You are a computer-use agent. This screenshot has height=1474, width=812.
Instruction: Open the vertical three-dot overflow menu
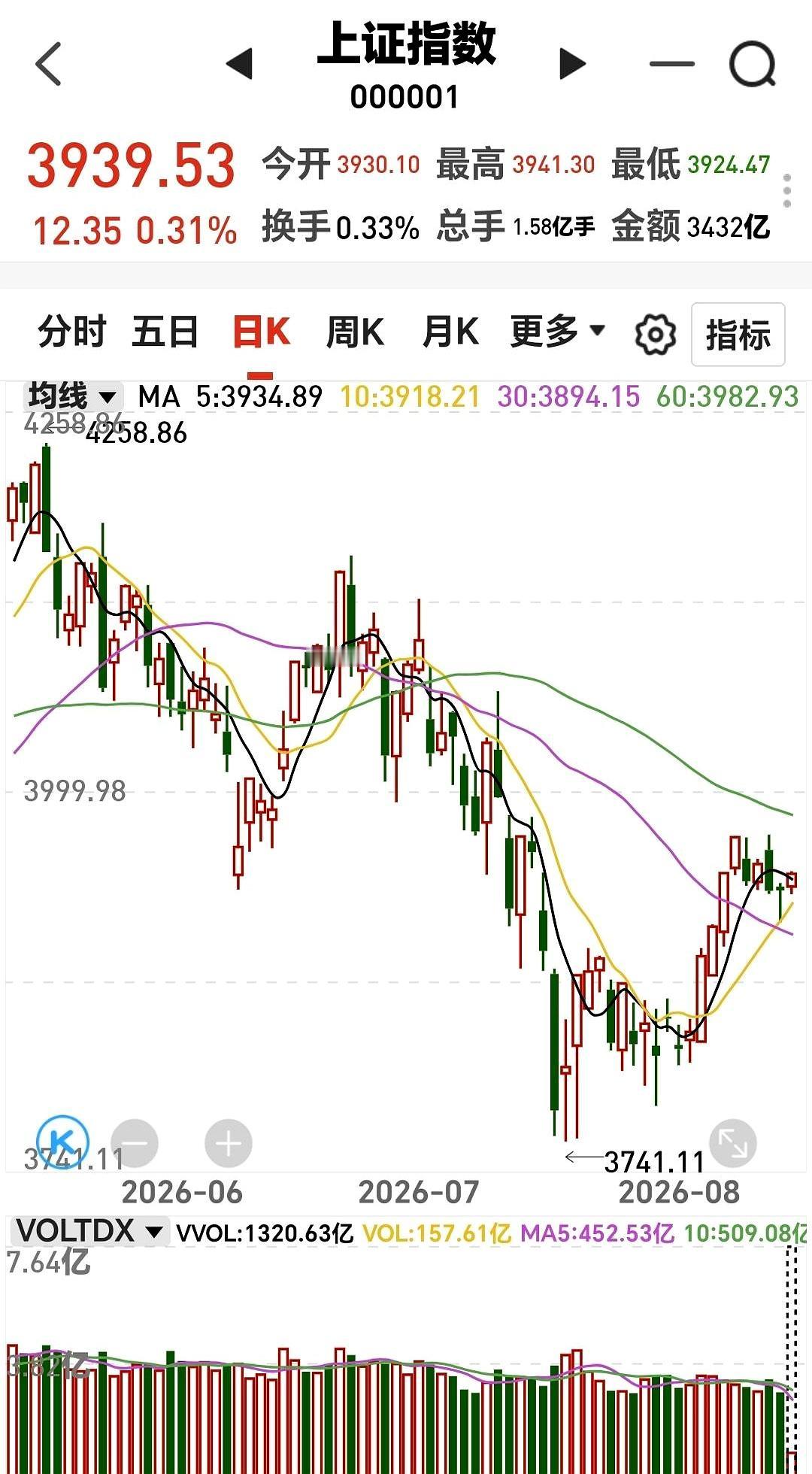(x=787, y=191)
